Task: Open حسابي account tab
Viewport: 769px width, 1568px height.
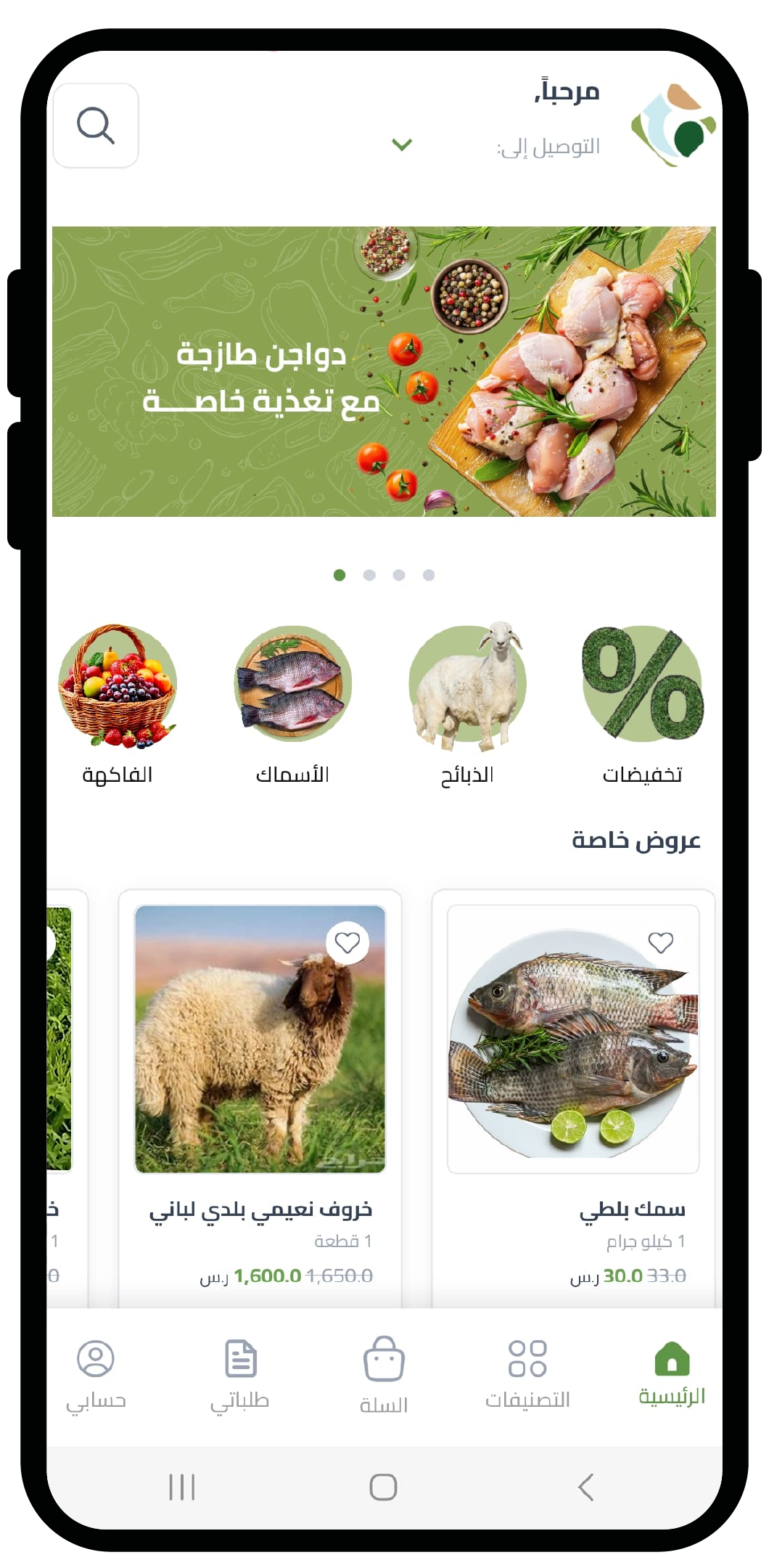Action: point(95,1365)
